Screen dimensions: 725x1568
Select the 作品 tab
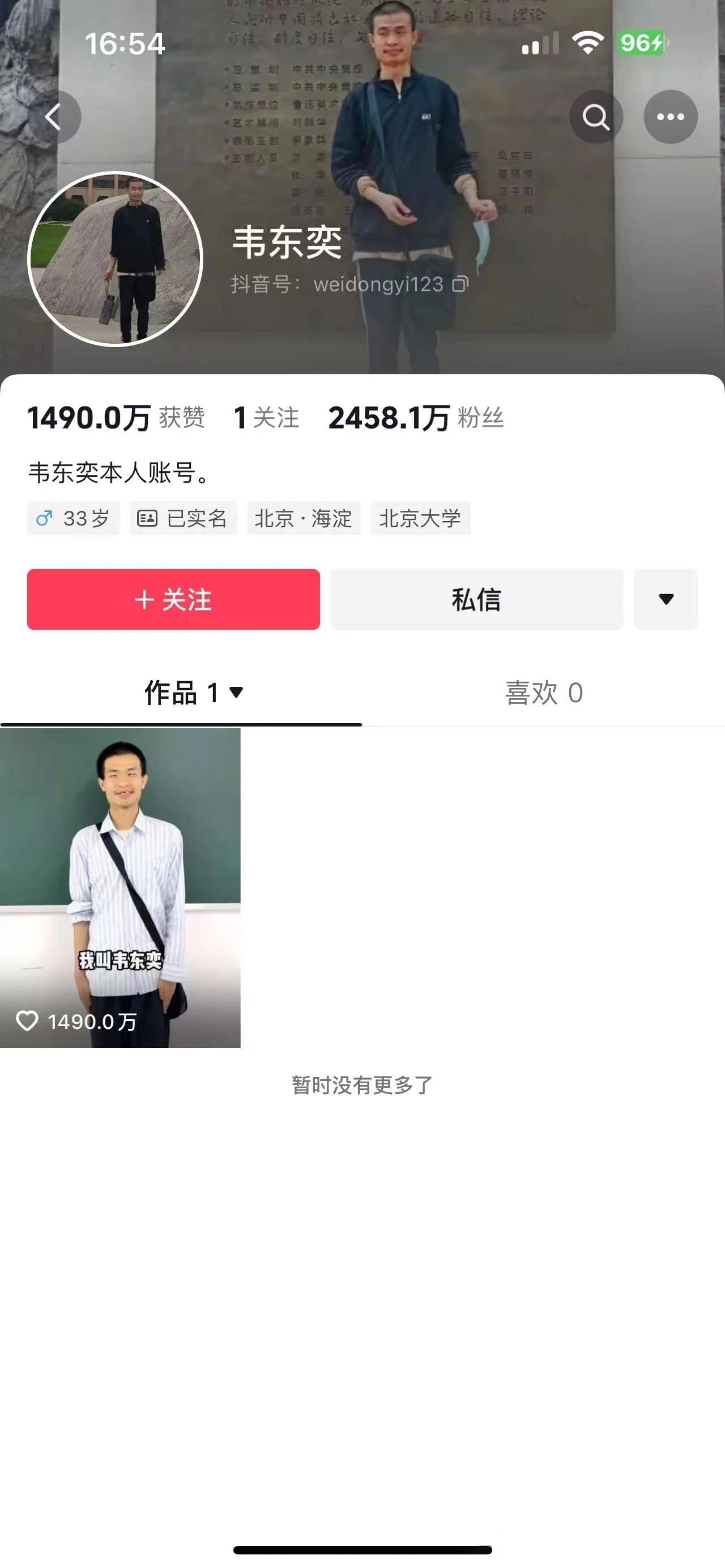(x=181, y=693)
